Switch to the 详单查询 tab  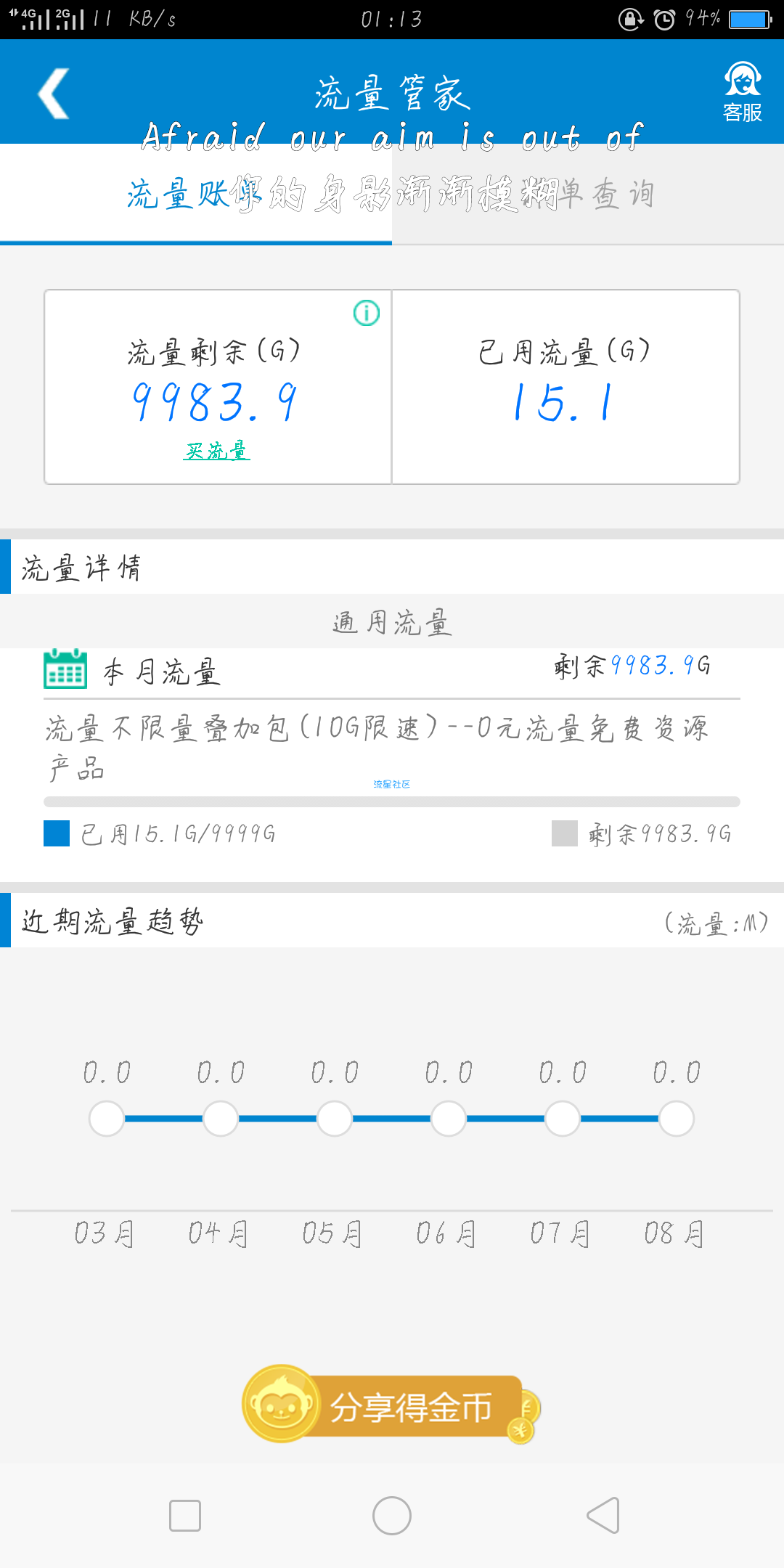pyautogui.click(x=588, y=195)
